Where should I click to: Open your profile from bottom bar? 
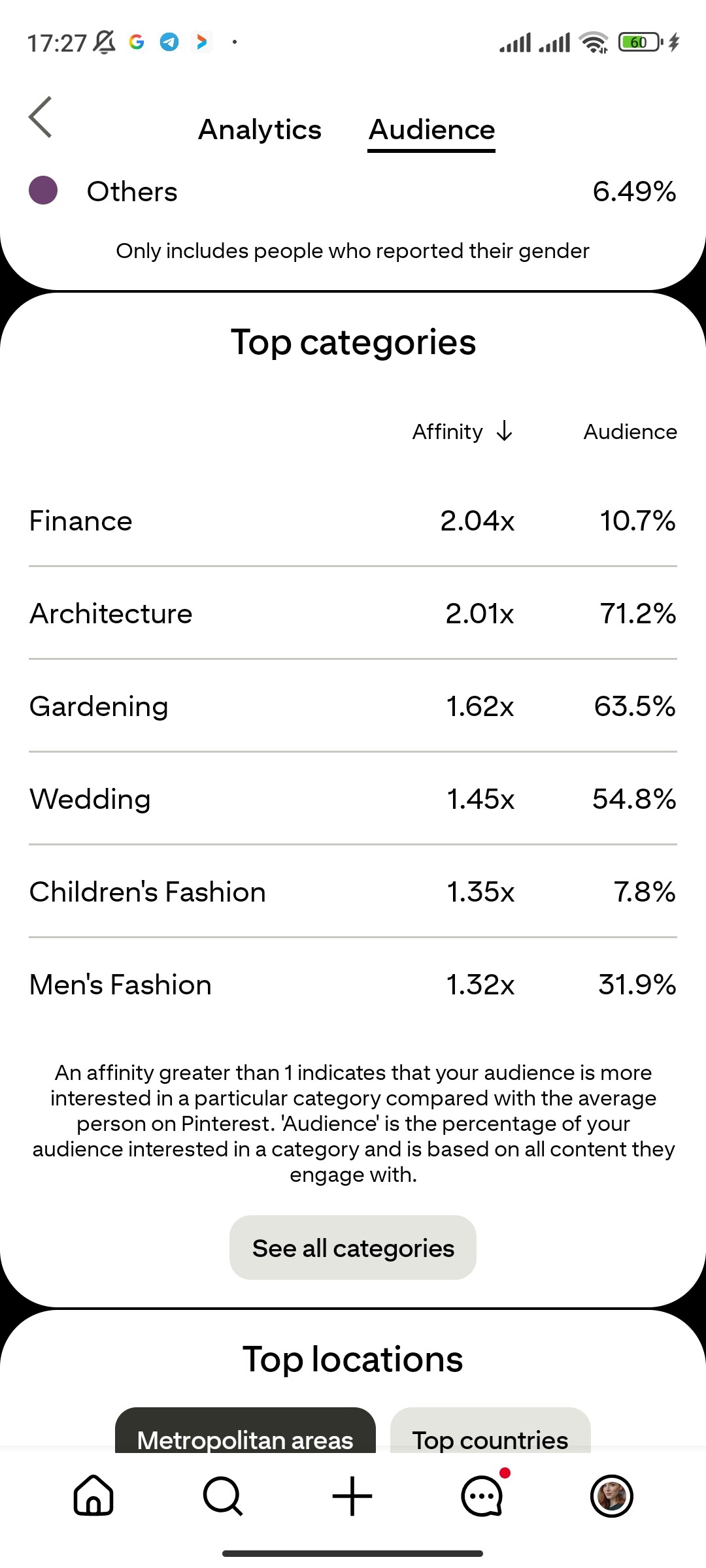611,1495
